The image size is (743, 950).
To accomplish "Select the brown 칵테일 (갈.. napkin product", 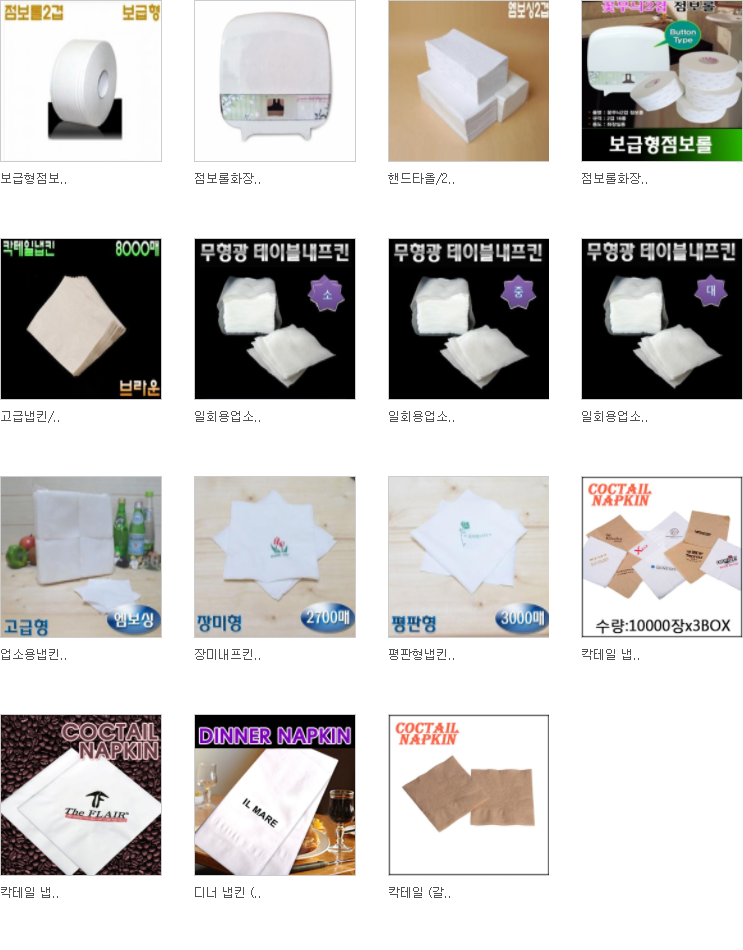I will coord(468,794).
